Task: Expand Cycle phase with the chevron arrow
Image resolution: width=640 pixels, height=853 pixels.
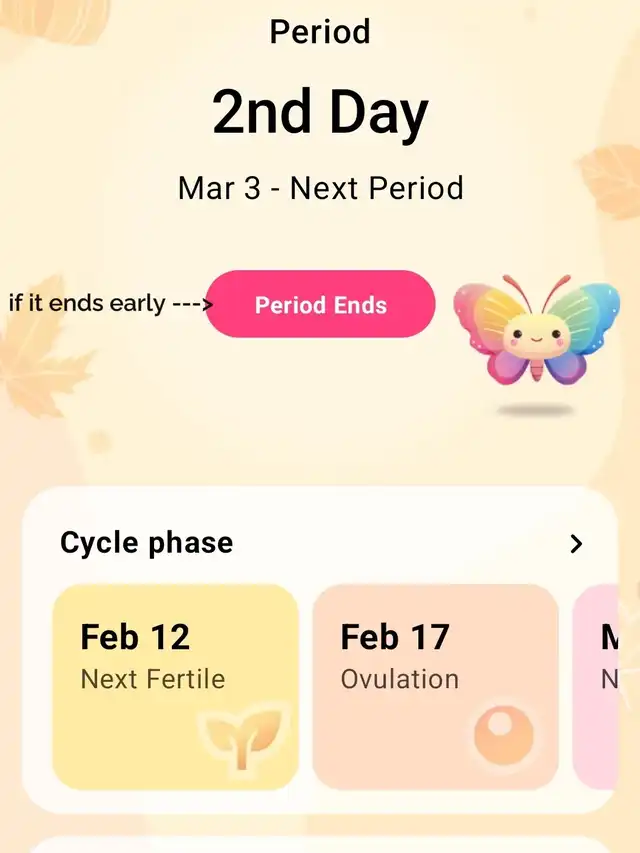Action: (x=576, y=544)
